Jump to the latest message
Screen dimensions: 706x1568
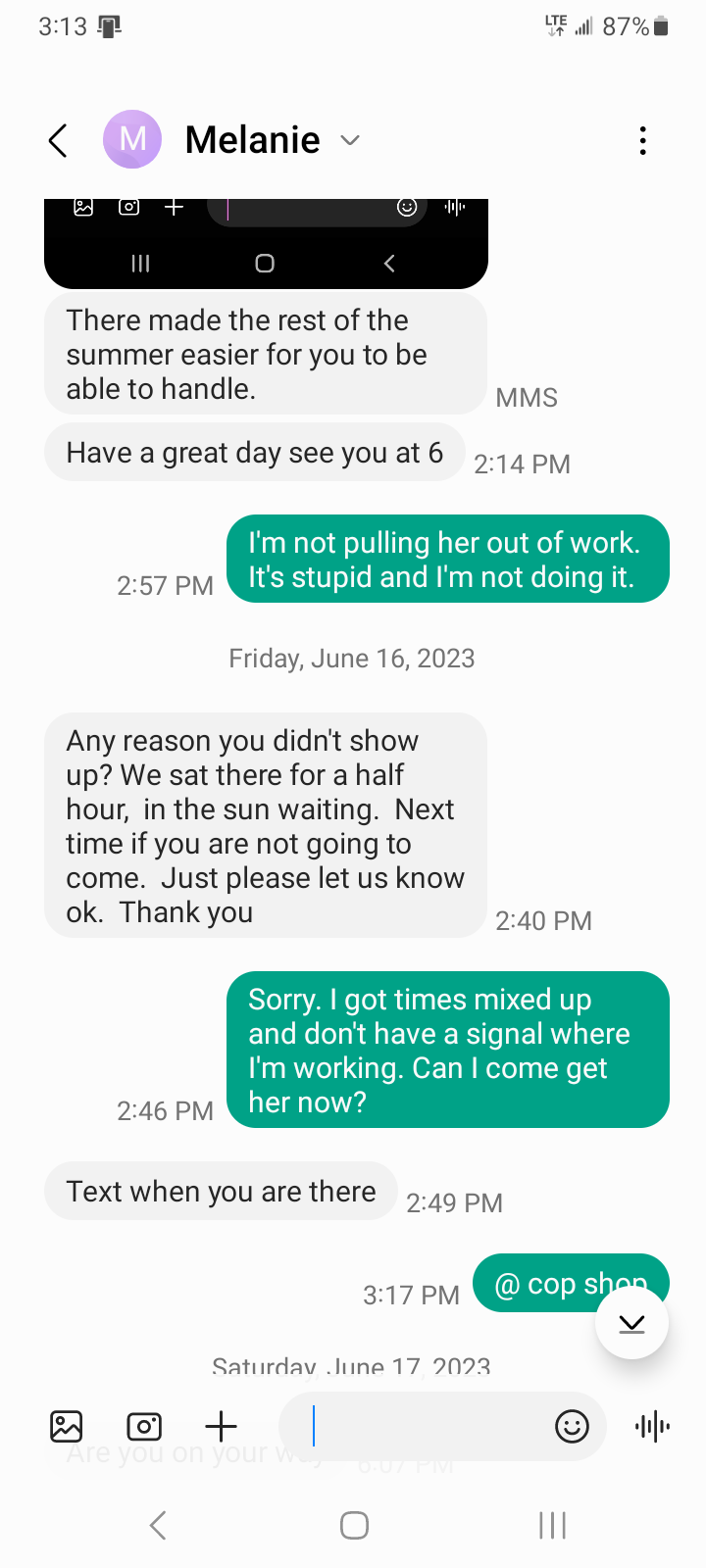point(631,1323)
